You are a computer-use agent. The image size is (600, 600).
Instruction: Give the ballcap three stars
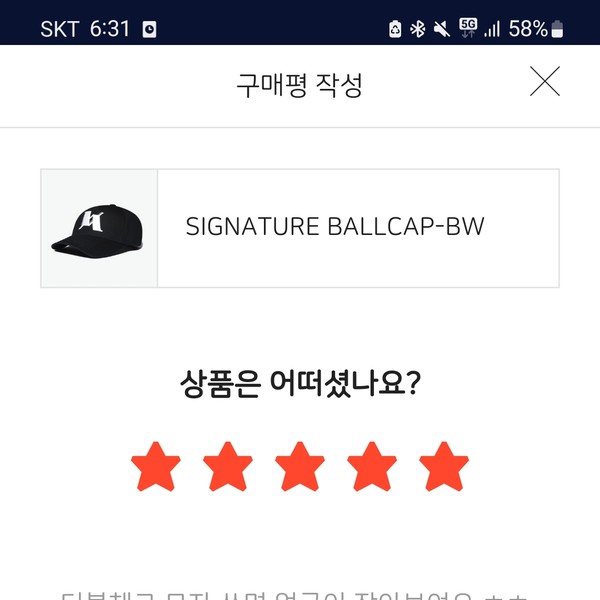pyautogui.click(x=300, y=466)
